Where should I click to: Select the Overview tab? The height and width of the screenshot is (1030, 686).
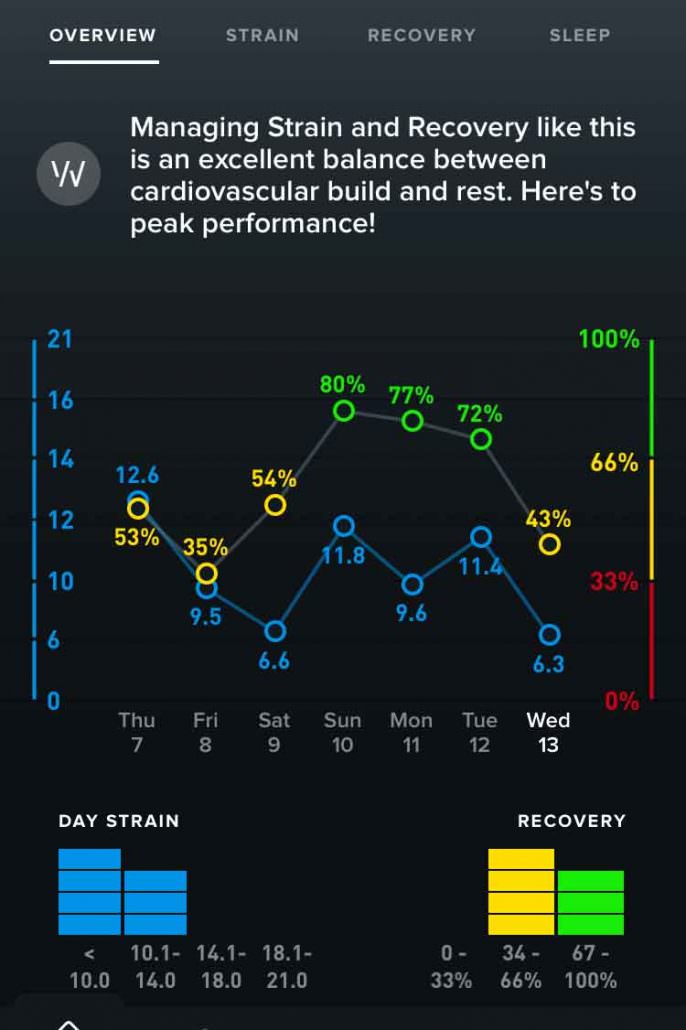[103, 35]
